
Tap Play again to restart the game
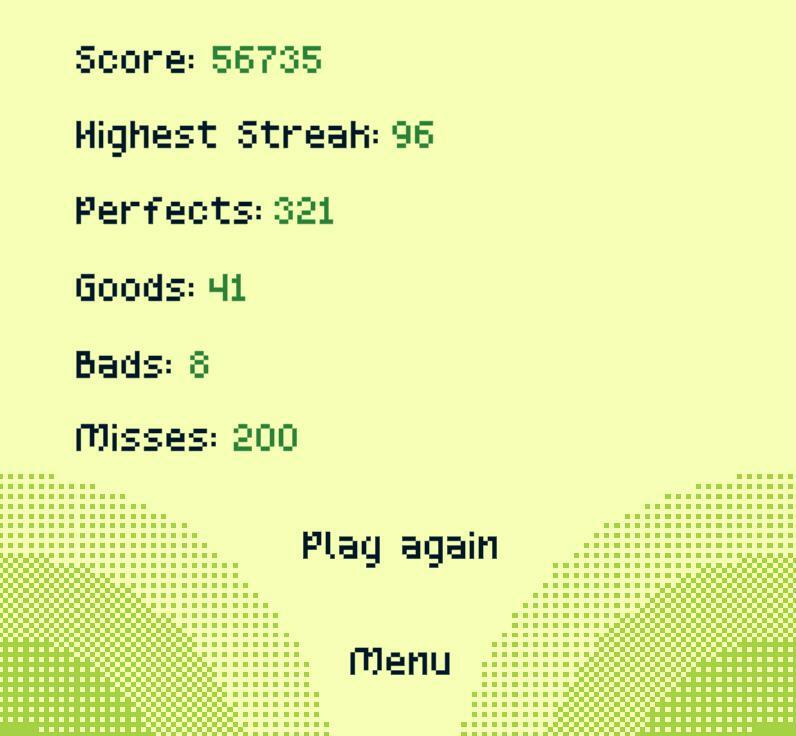pyautogui.click(x=399, y=547)
